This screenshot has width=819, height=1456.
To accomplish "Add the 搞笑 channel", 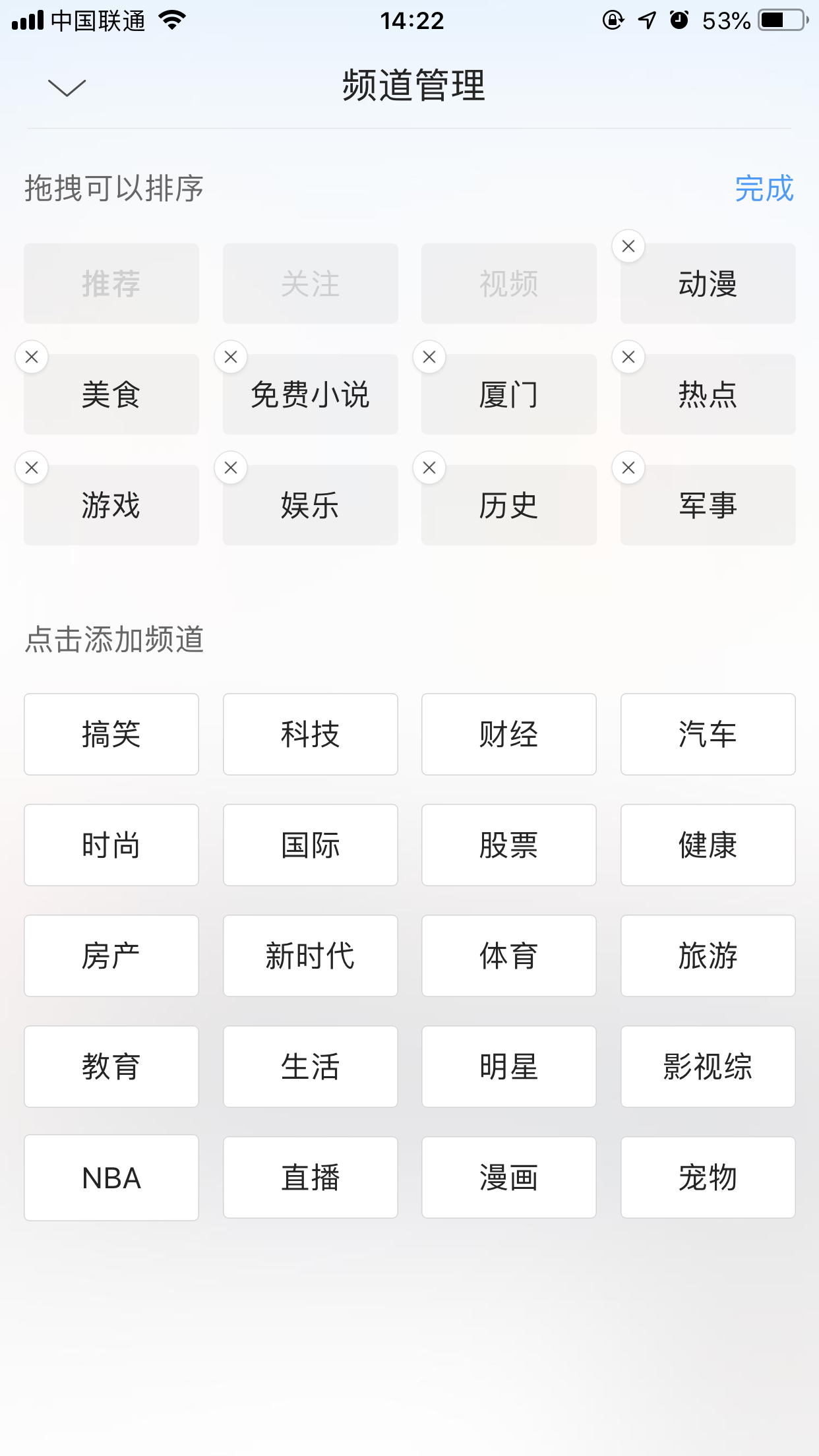I will point(111,734).
